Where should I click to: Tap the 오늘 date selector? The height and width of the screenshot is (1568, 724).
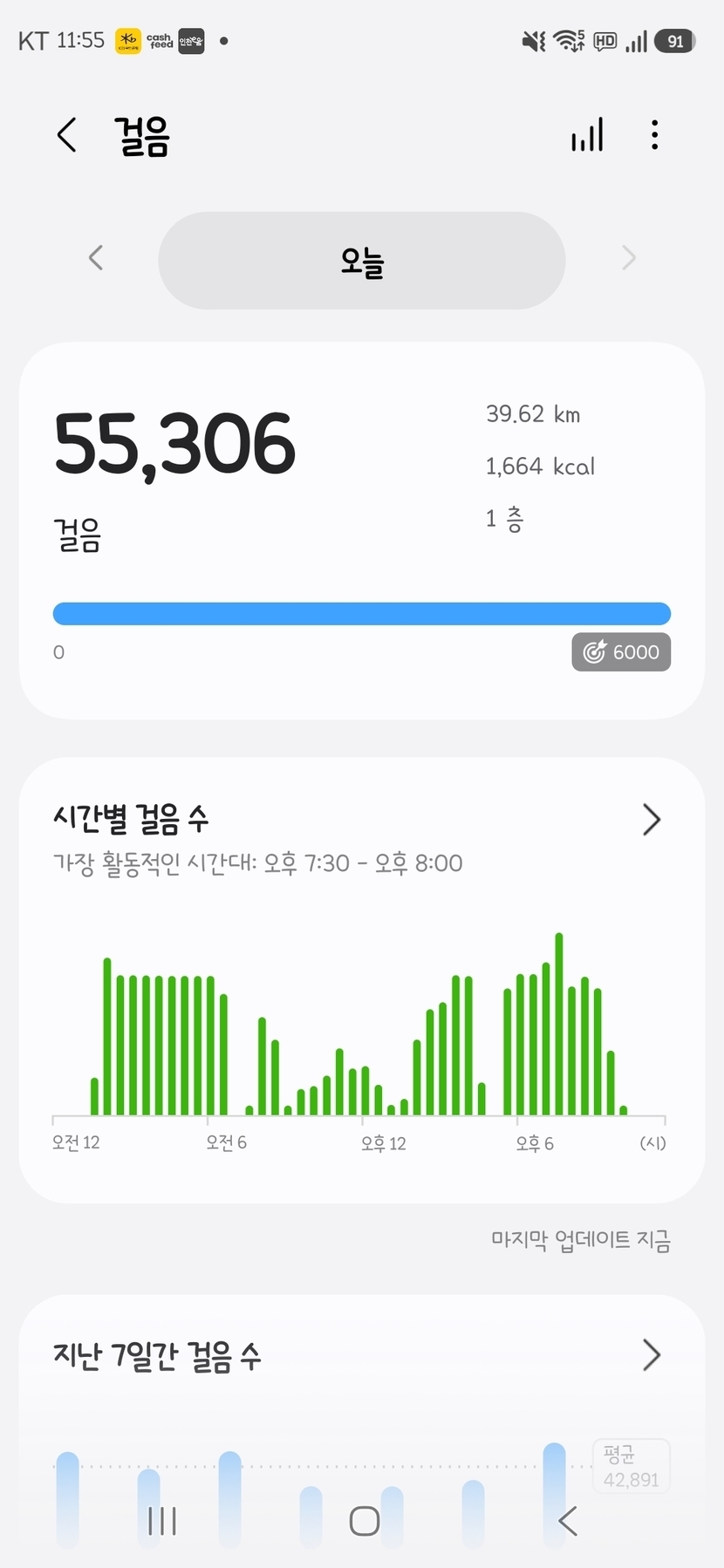click(362, 260)
